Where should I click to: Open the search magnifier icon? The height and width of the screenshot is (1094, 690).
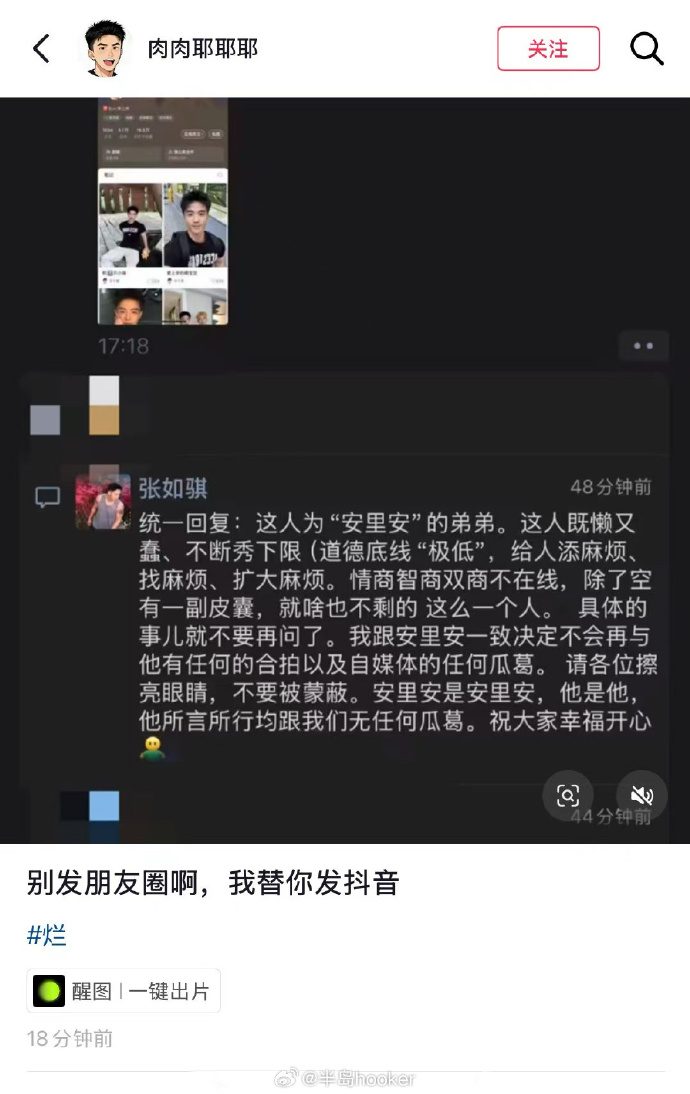coord(646,48)
